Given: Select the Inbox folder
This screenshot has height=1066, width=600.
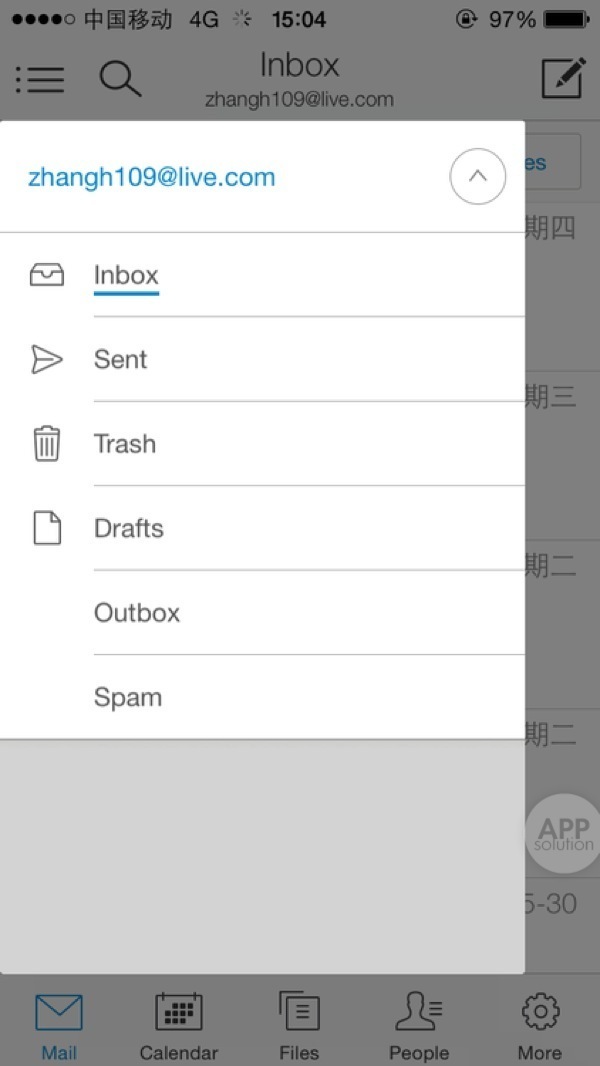Looking at the screenshot, I should coord(126,275).
